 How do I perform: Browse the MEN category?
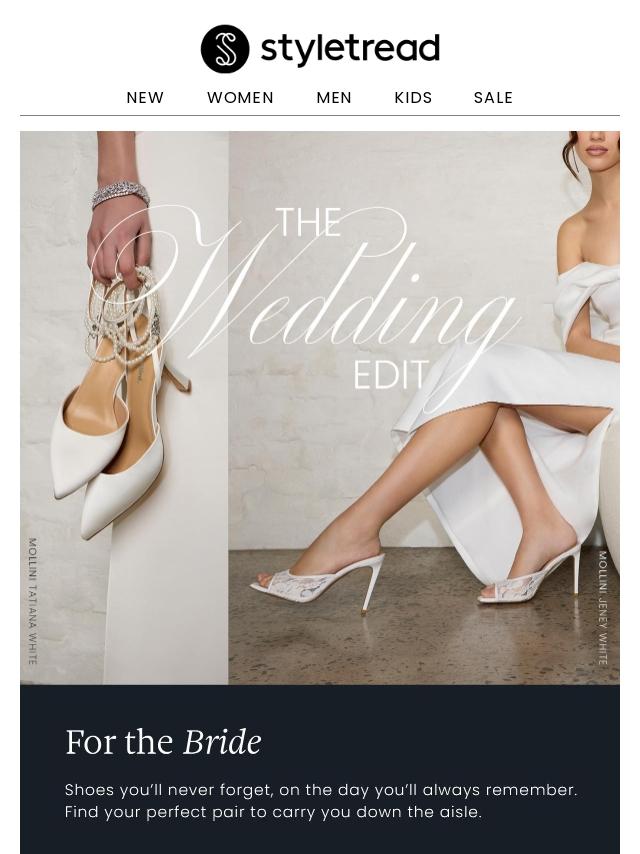[x=334, y=98]
